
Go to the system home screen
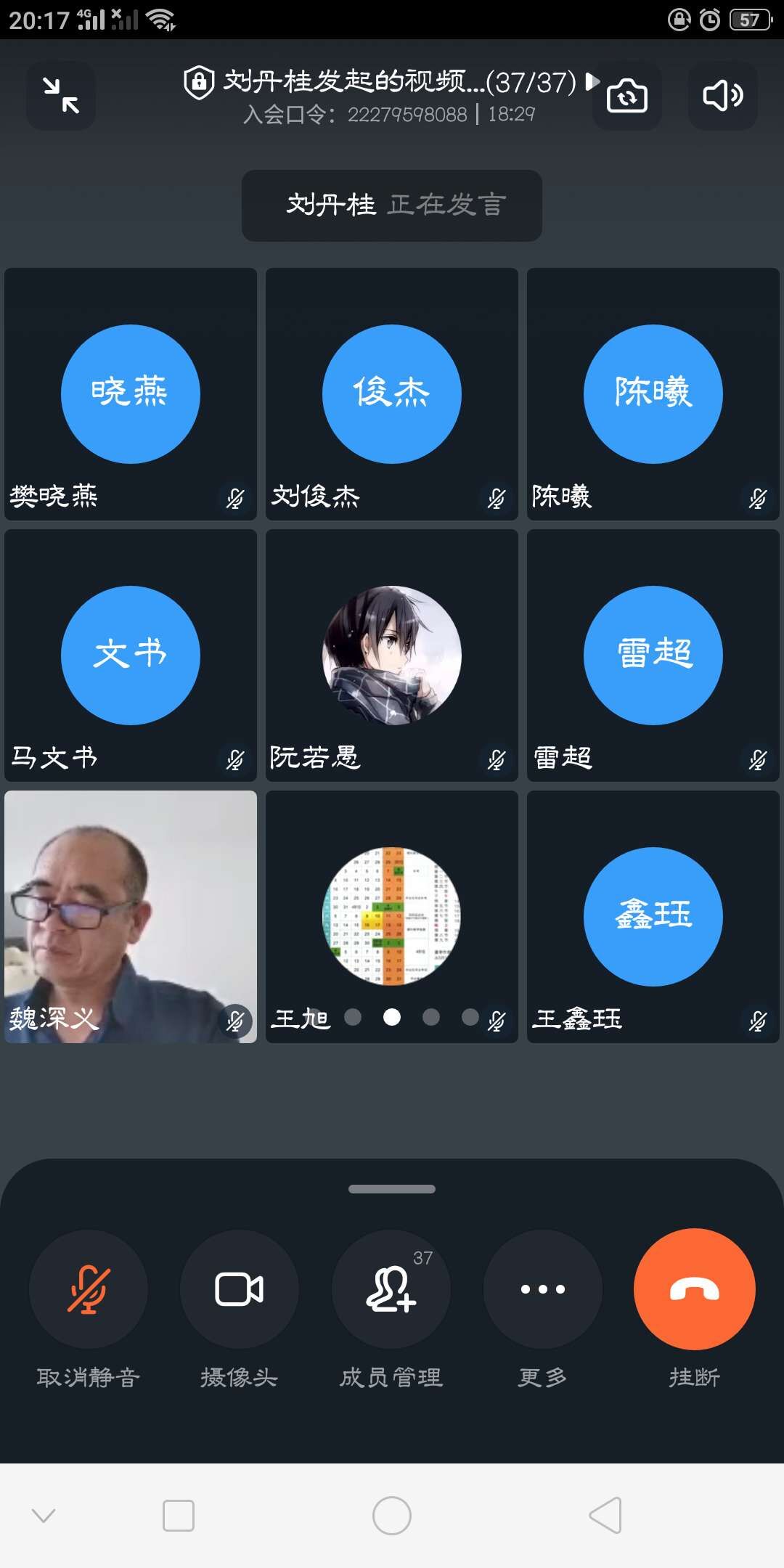click(392, 1516)
